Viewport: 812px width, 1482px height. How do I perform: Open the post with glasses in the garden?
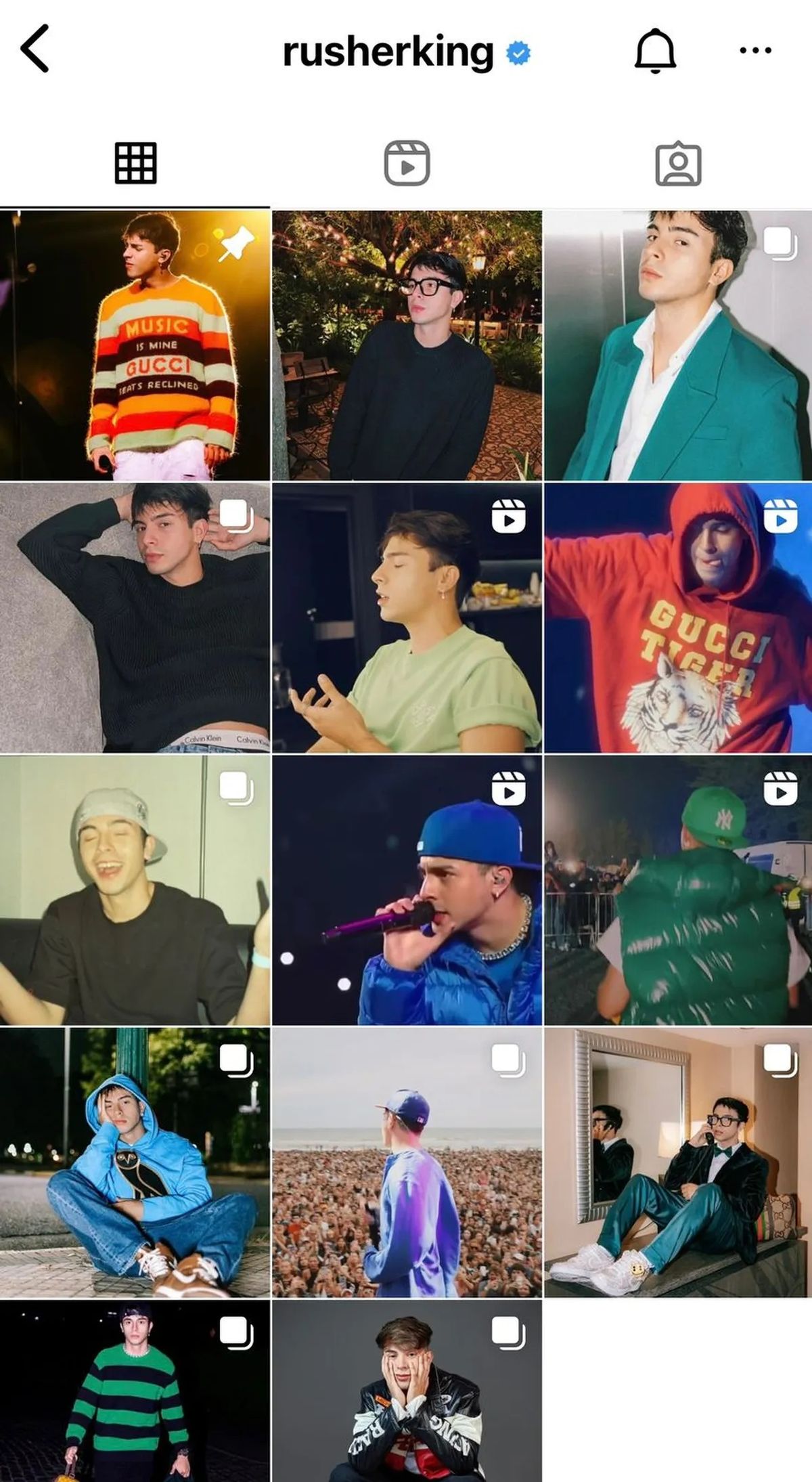[x=407, y=345]
